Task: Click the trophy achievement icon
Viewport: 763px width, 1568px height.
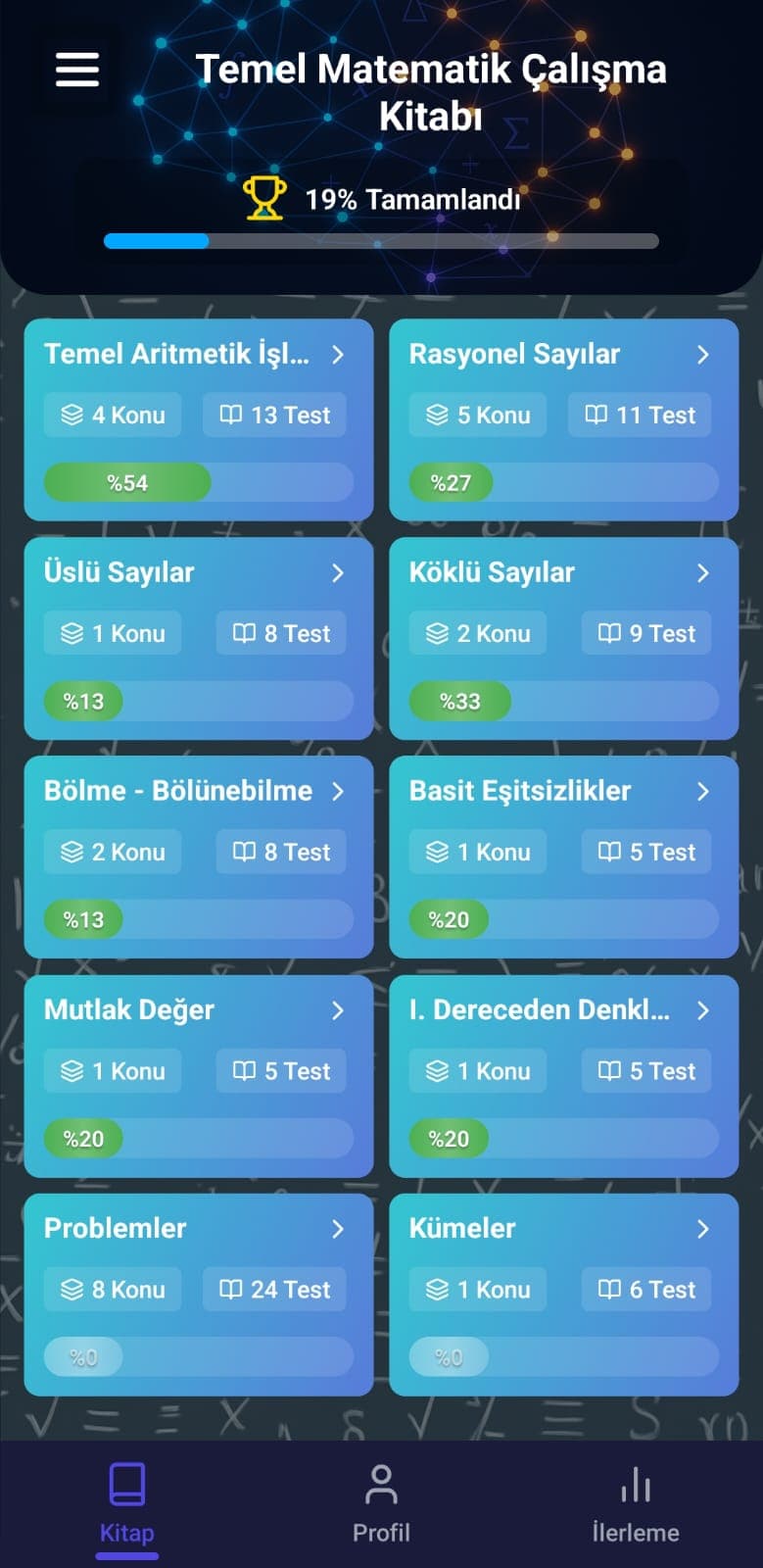Action: pos(262,198)
